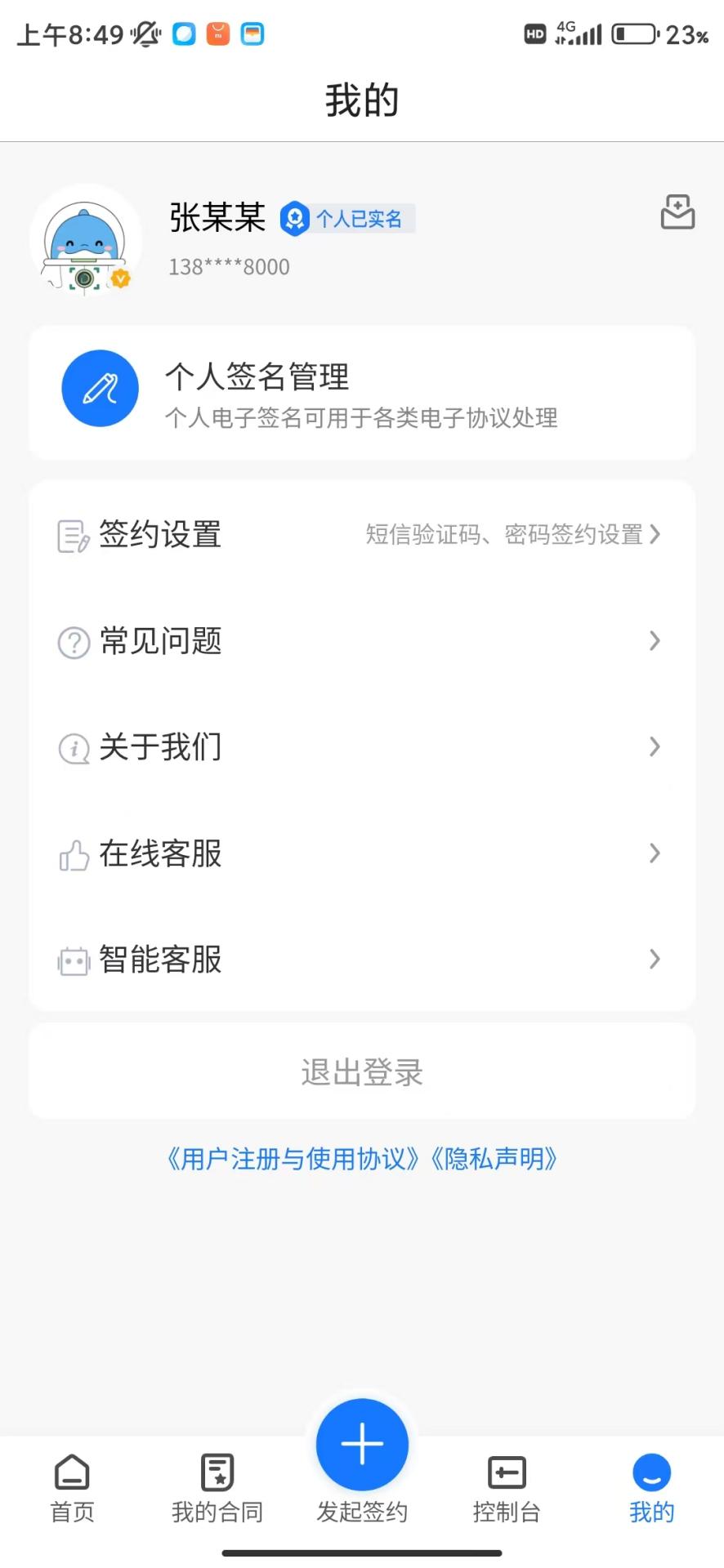
Task: Tap the 在线客服 thumbs-up icon
Action: pos(73,854)
